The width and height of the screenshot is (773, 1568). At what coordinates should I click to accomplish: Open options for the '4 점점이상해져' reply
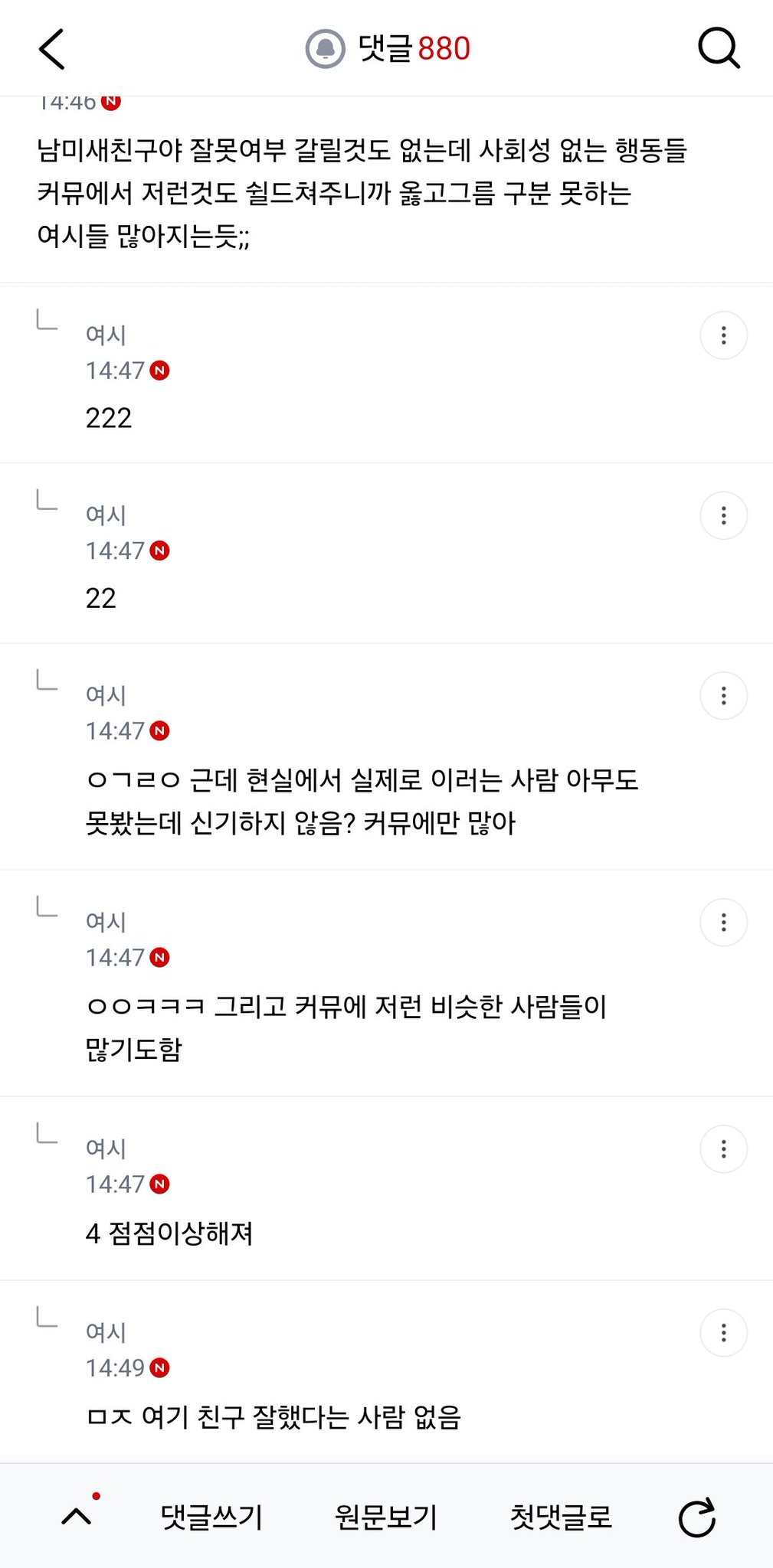tap(723, 1149)
